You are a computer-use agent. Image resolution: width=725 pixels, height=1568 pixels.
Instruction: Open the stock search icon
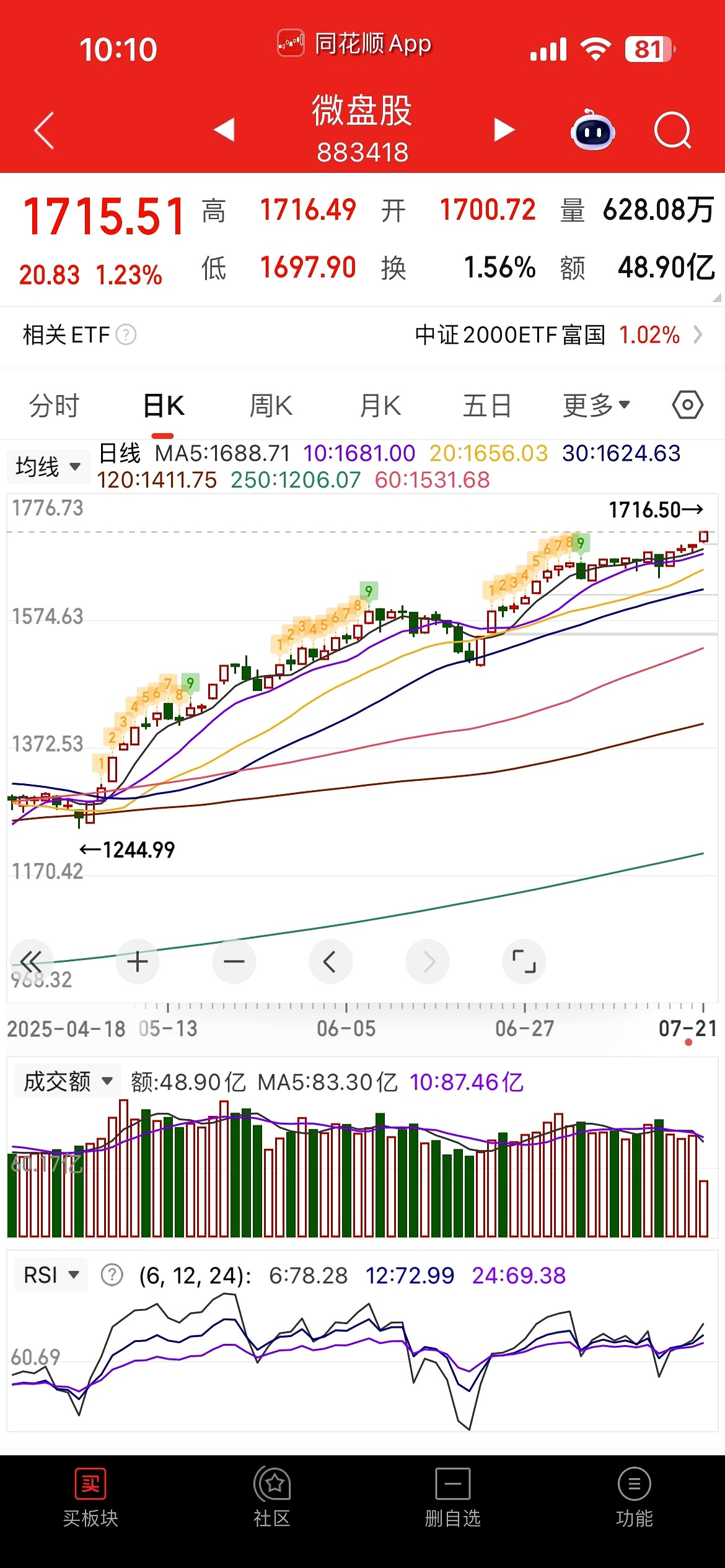[x=672, y=130]
